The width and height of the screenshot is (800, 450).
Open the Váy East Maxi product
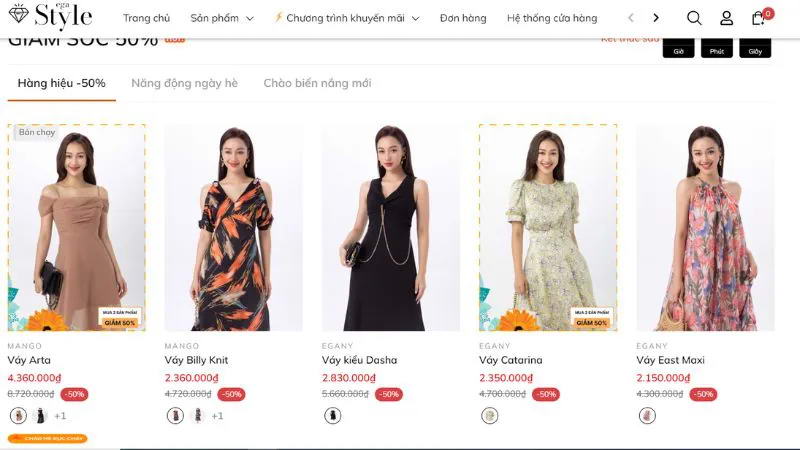click(705, 228)
